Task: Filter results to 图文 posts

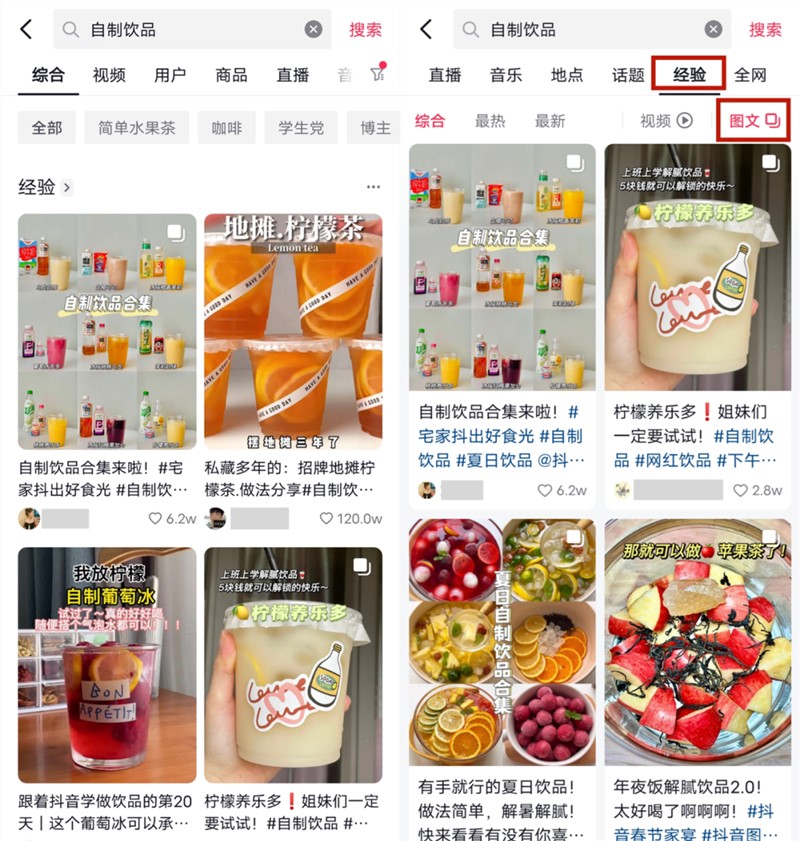Action: click(x=754, y=121)
